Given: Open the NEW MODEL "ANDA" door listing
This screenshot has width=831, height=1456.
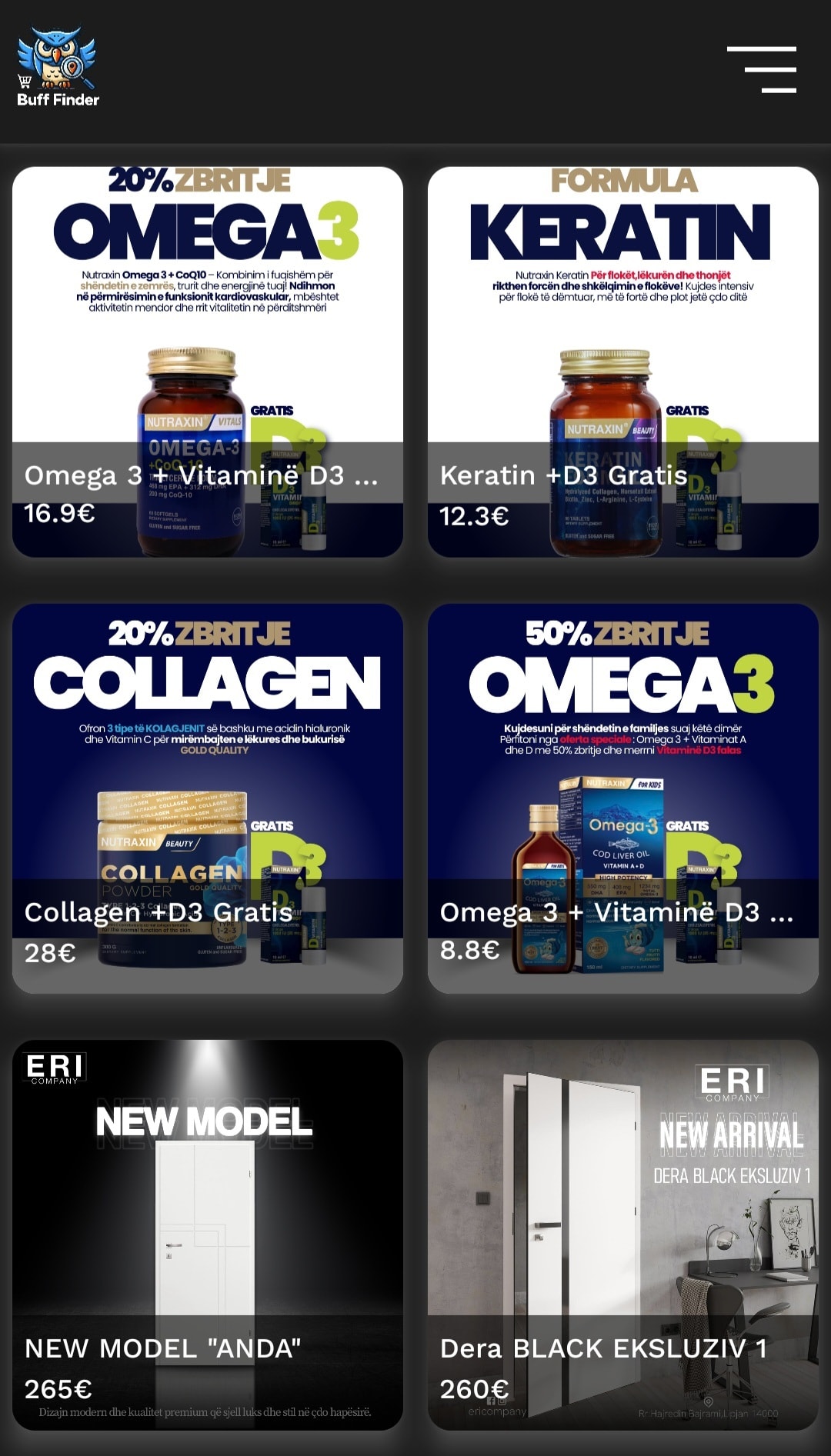Looking at the screenshot, I should 208,1234.
